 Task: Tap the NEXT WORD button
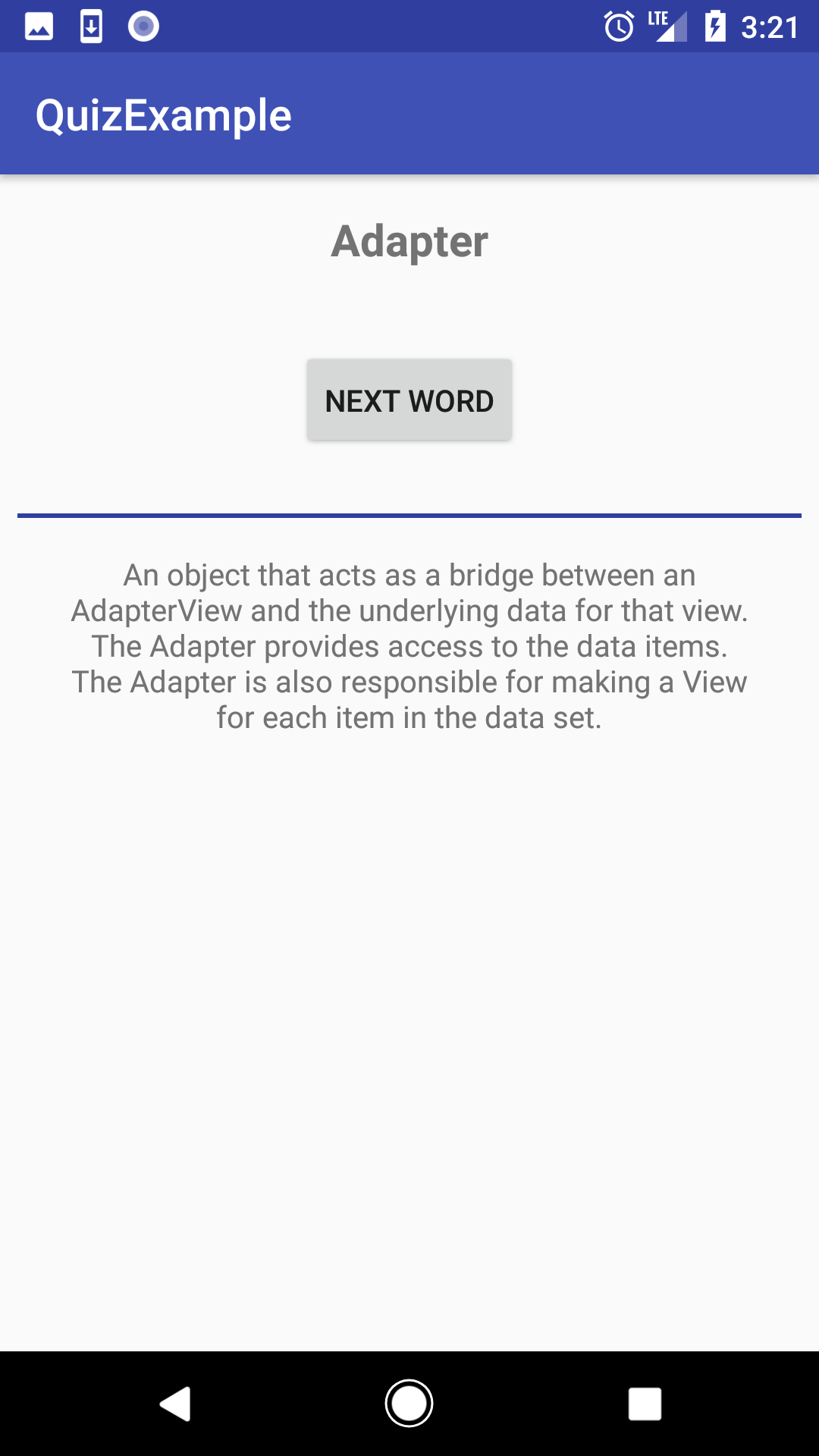[x=409, y=400]
